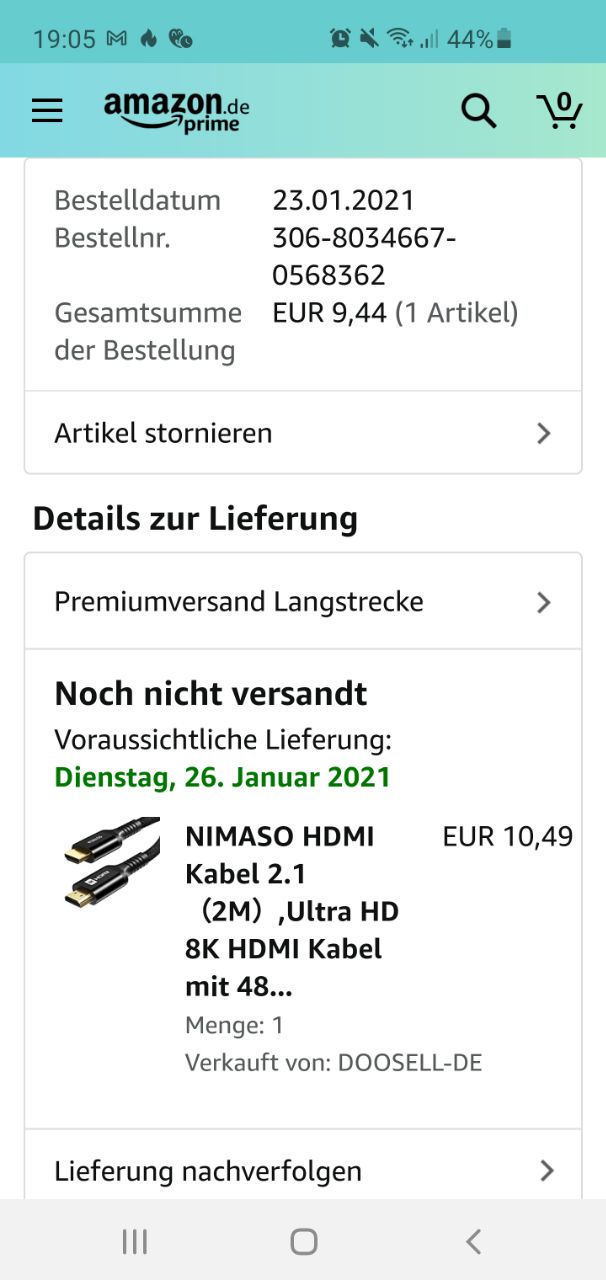Tap the system home button
This screenshot has height=1280, width=606.
(304, 1241)
